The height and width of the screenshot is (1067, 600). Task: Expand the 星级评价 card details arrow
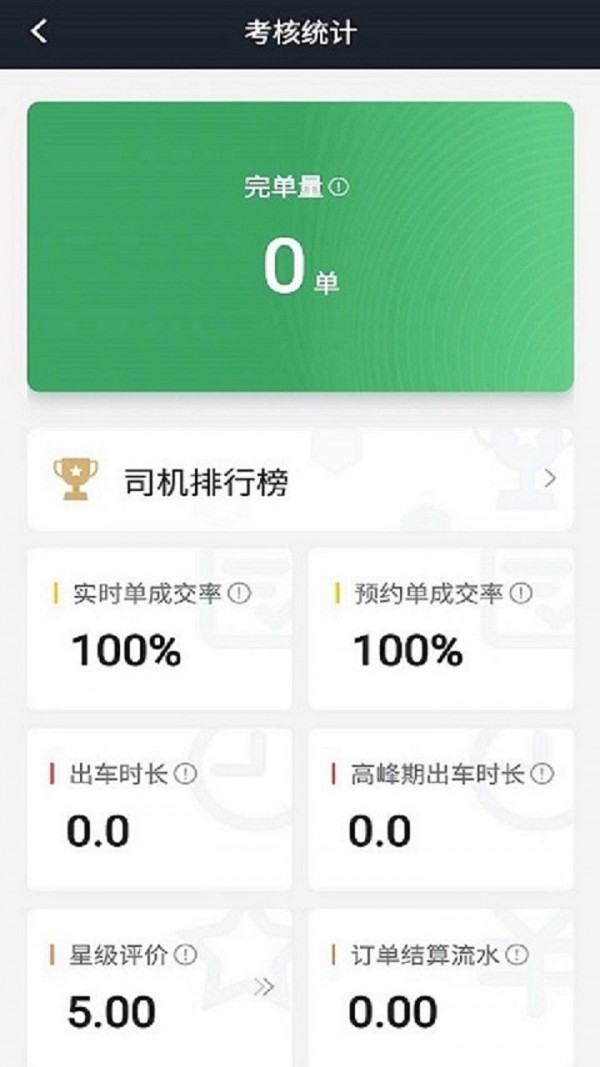click(x=263, y=988)
